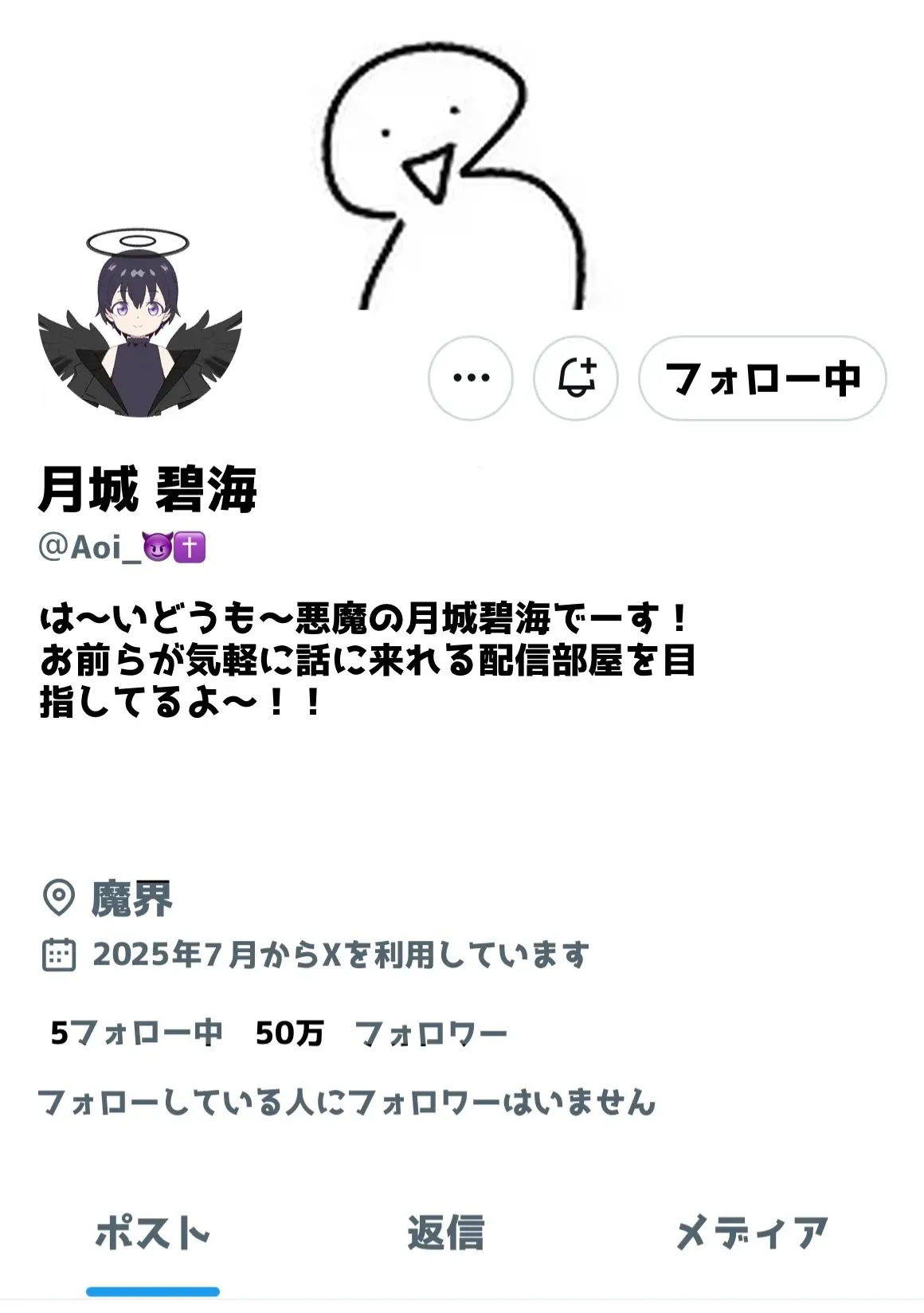924x1313 pixels.
Task: Switch to the 返信 tab
Action: tap(445, 1233)
